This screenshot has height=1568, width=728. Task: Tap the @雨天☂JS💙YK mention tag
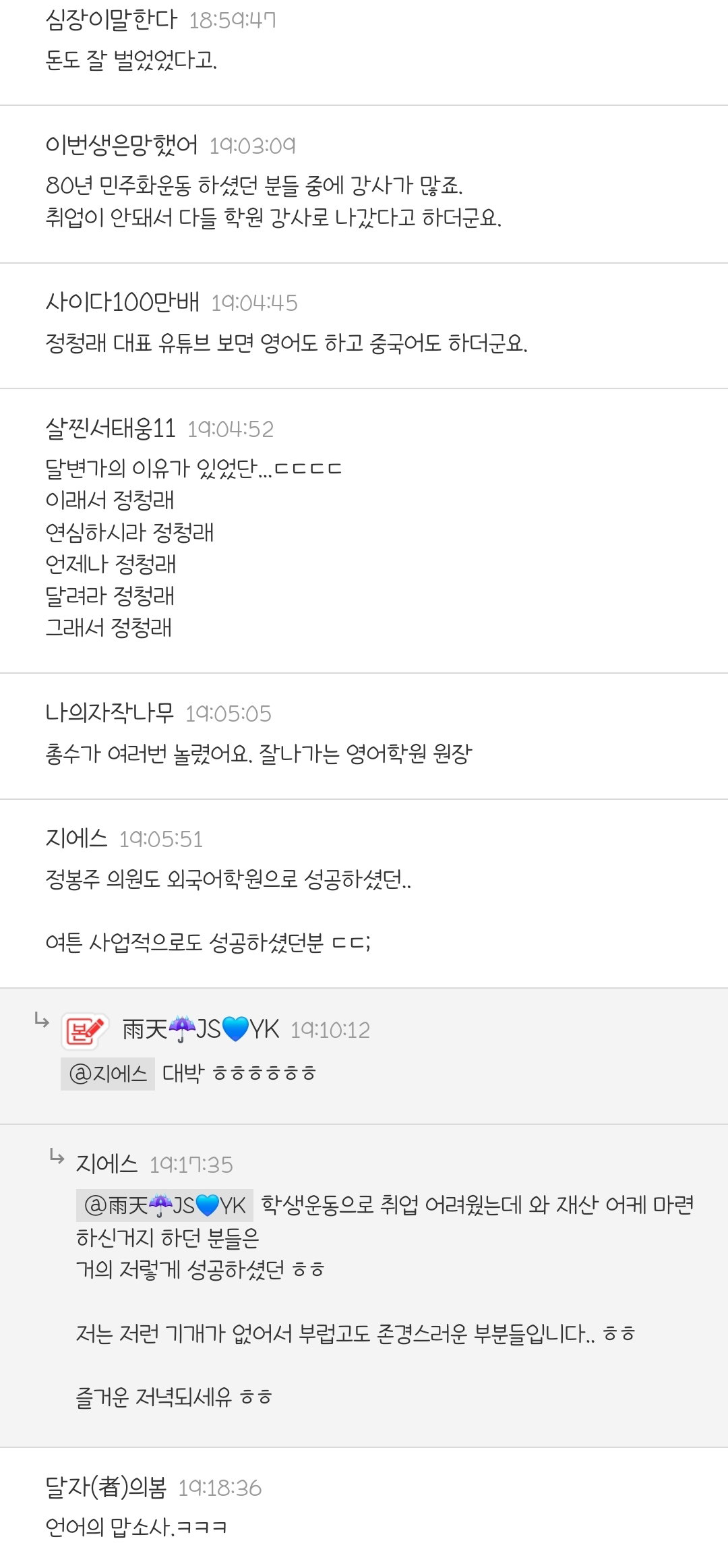pos(164,1204)
